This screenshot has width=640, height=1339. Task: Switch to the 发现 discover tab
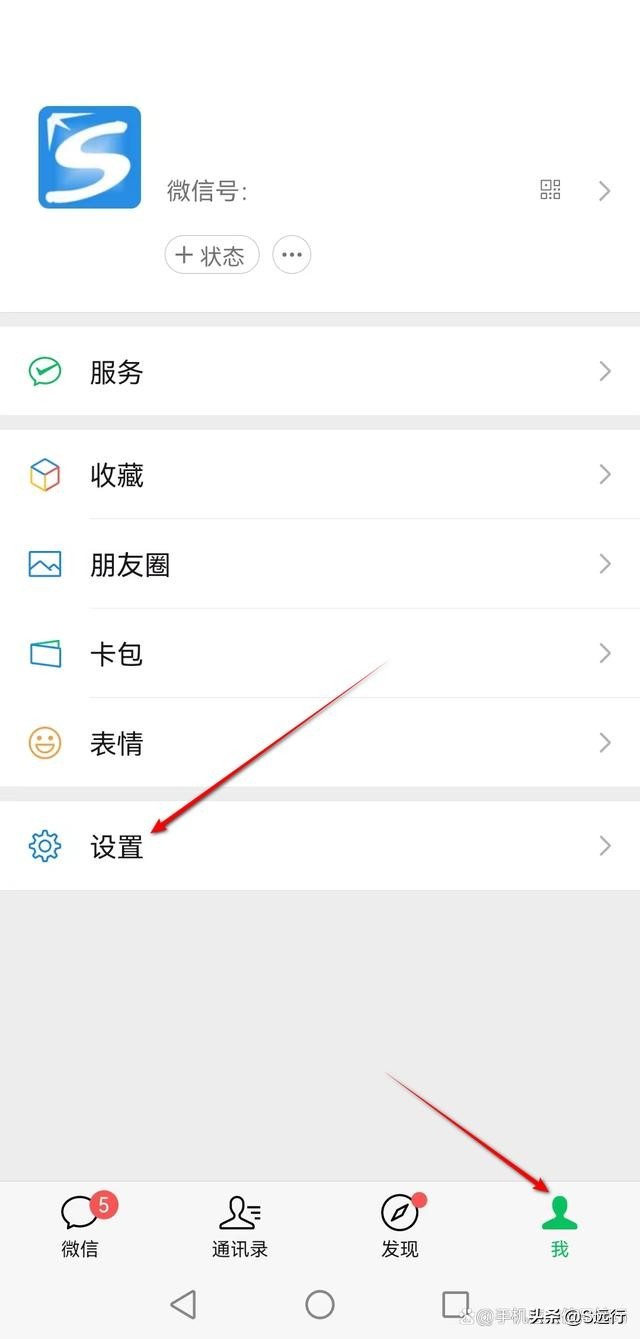[400, 1225]
